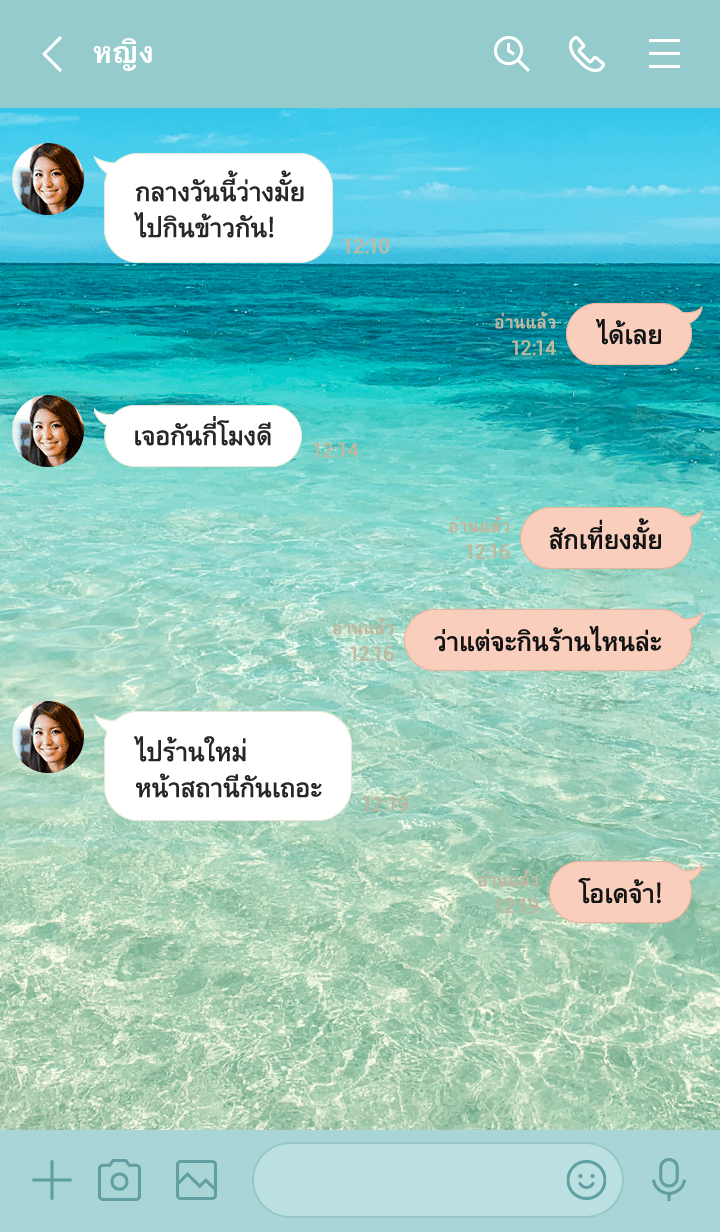This screenshot has width=720, height=1232.
Task: Go back from the chat with หญิง
Action: pyautogui.click(x=52, y=54)
